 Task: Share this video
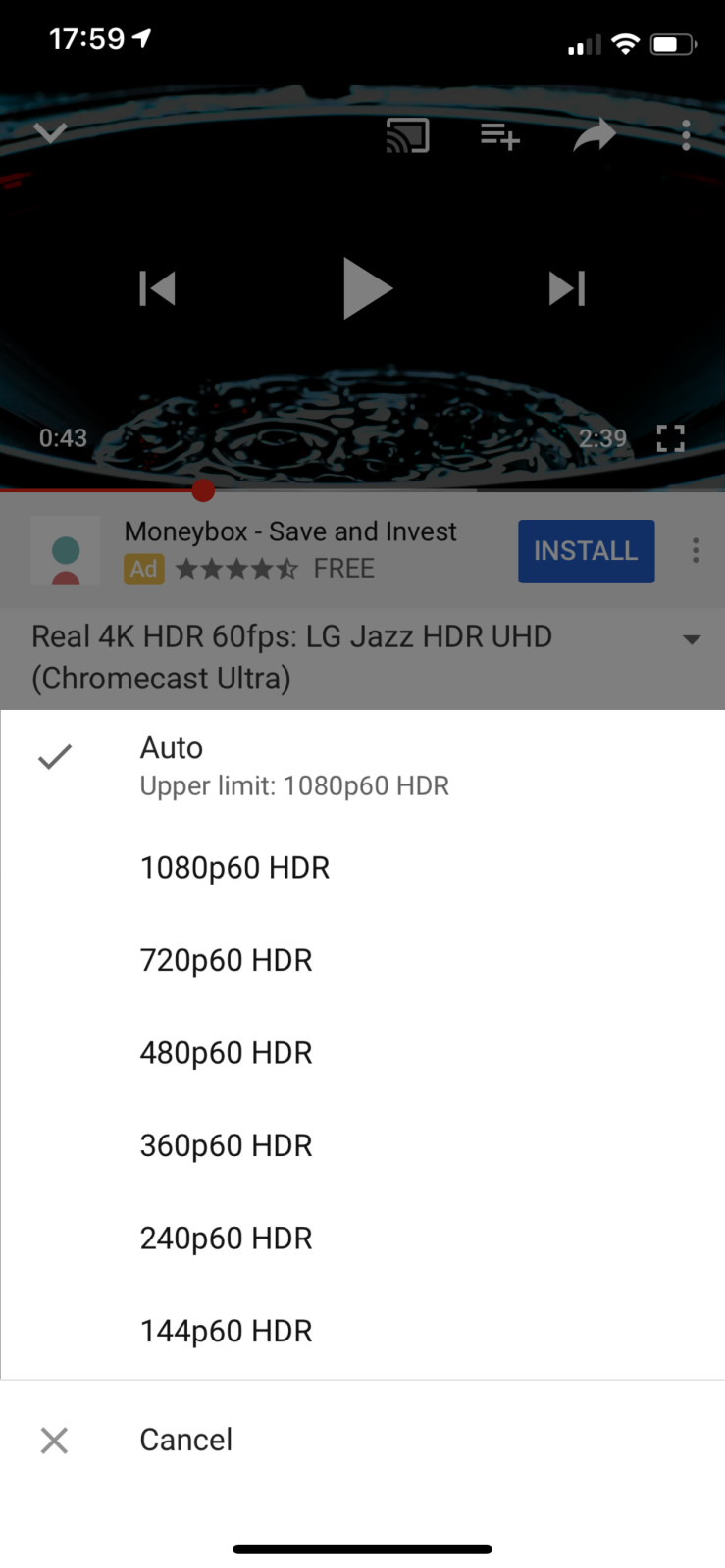pos(594,135)
